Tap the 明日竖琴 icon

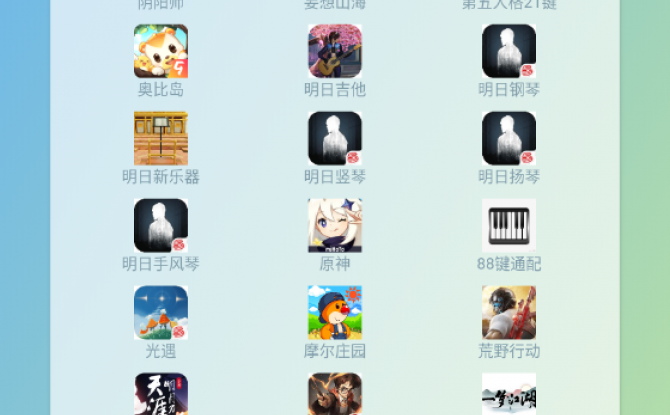coord(335,139)
